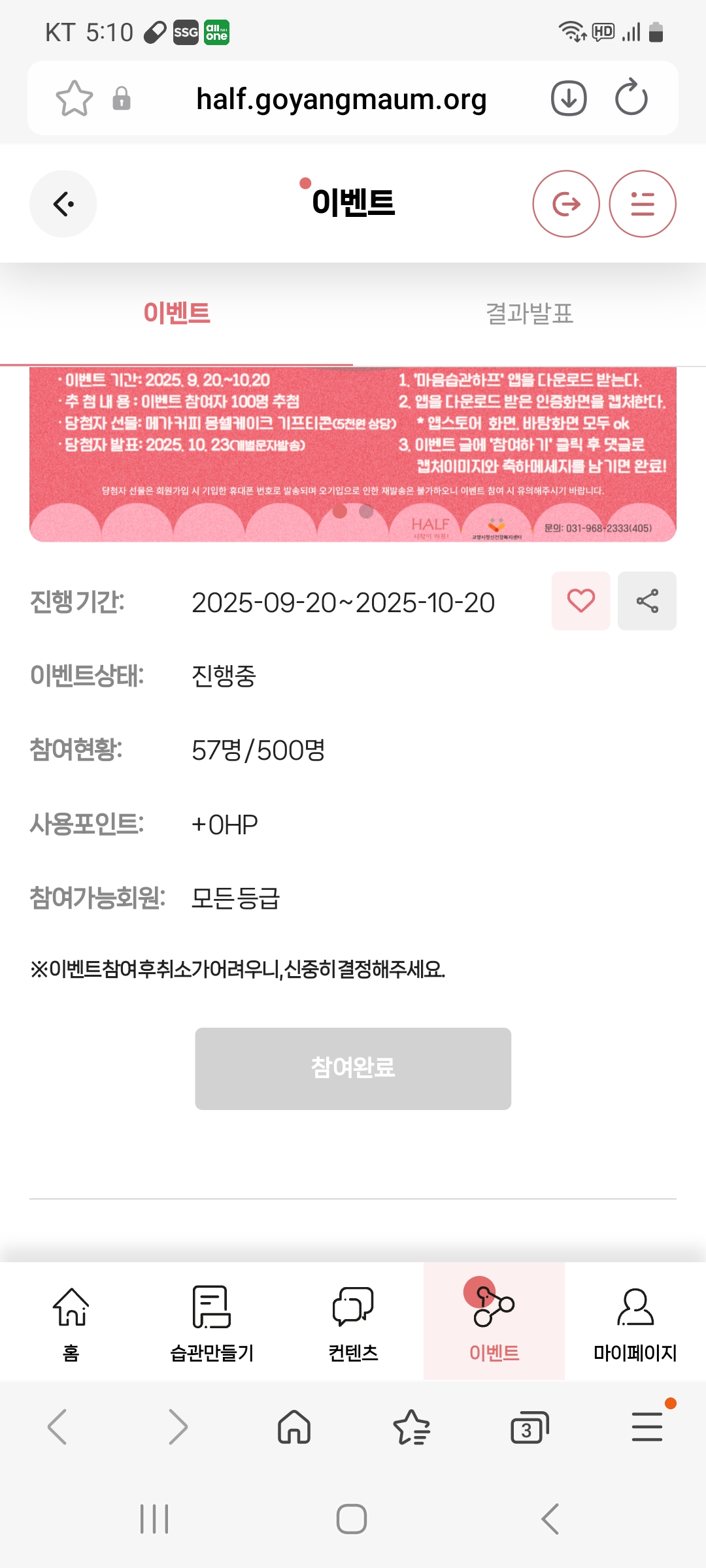This screenshot has width=706, height=1568.
Task: Reload the page in the browser
Action: tap(631, 99)
